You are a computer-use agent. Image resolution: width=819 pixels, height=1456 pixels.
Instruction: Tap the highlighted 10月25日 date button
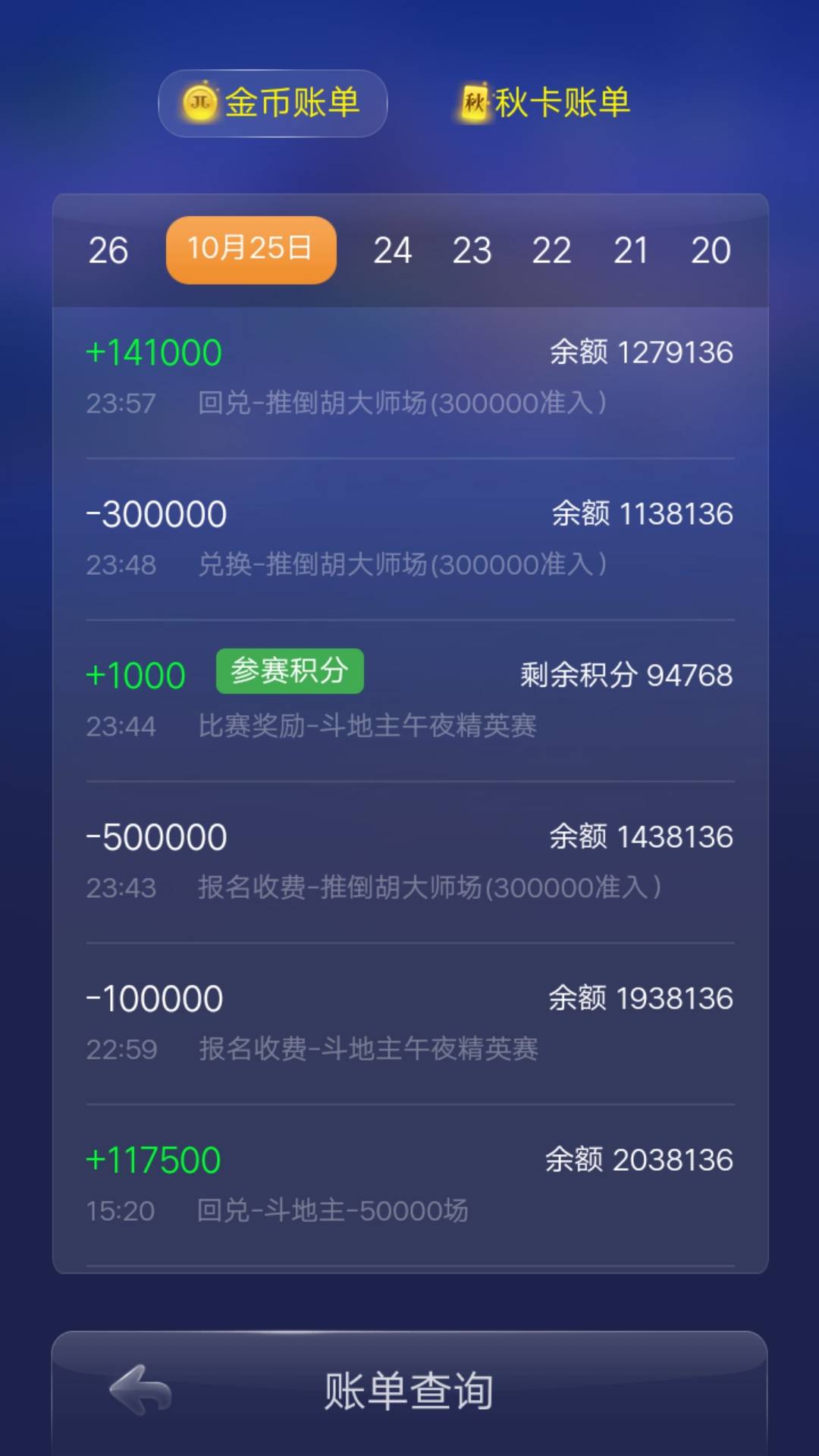[x=250, y=250]
